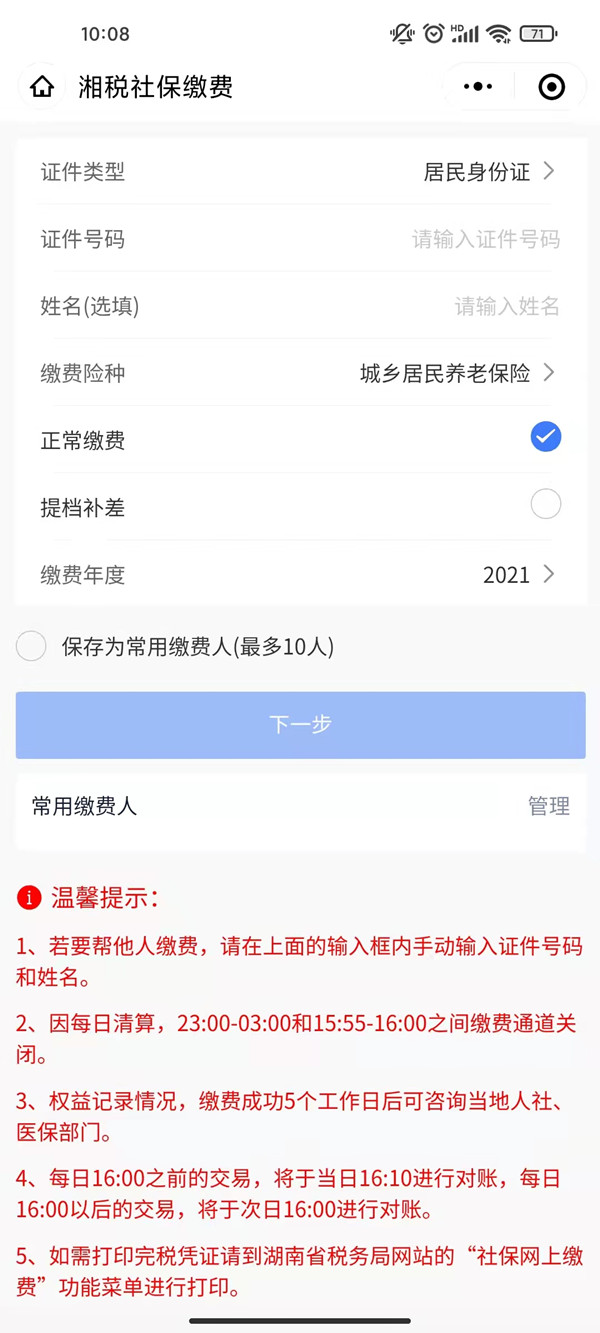Continue with the 下一步 button

click(300, 725)
